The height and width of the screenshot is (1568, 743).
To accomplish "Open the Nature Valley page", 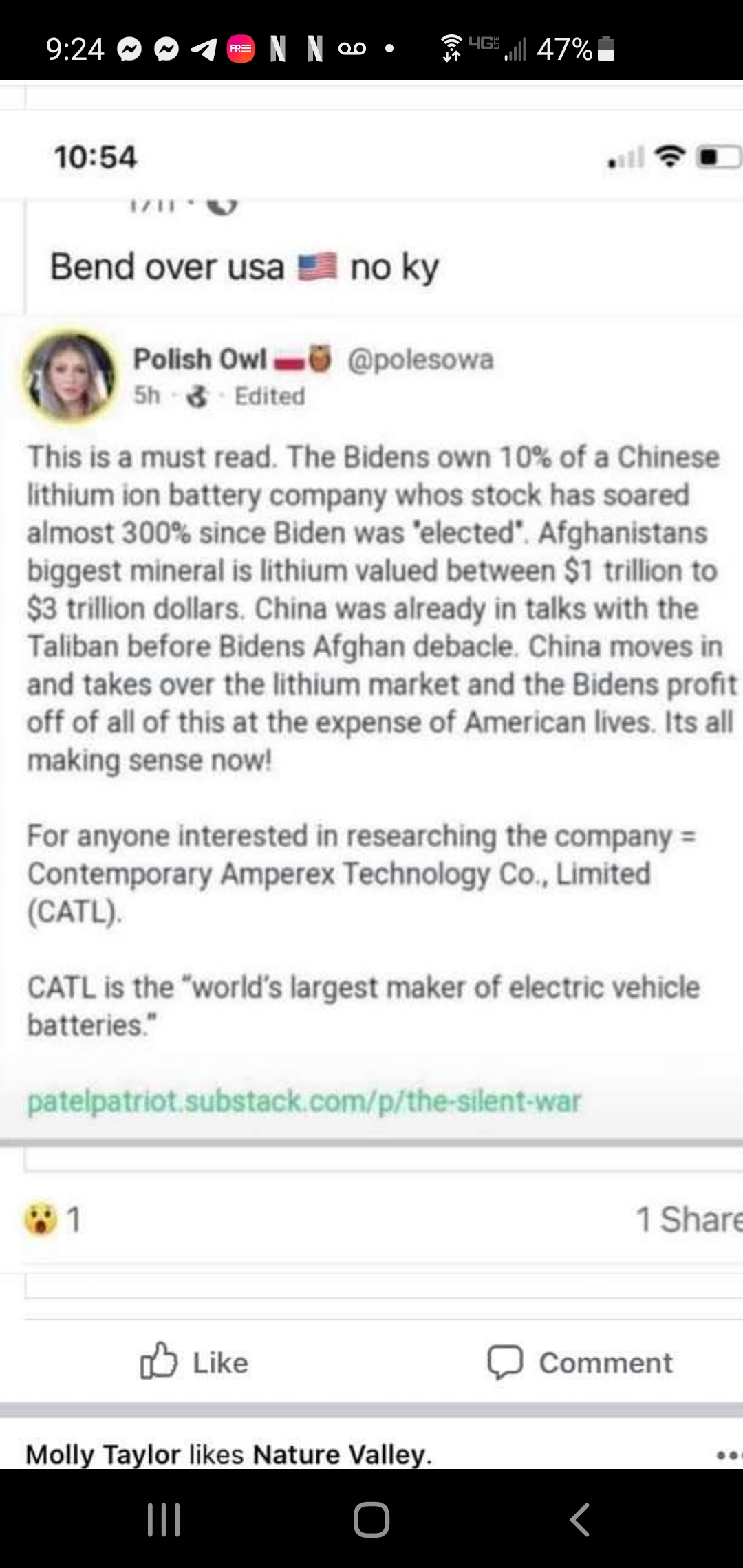I will coord(341,1454).
